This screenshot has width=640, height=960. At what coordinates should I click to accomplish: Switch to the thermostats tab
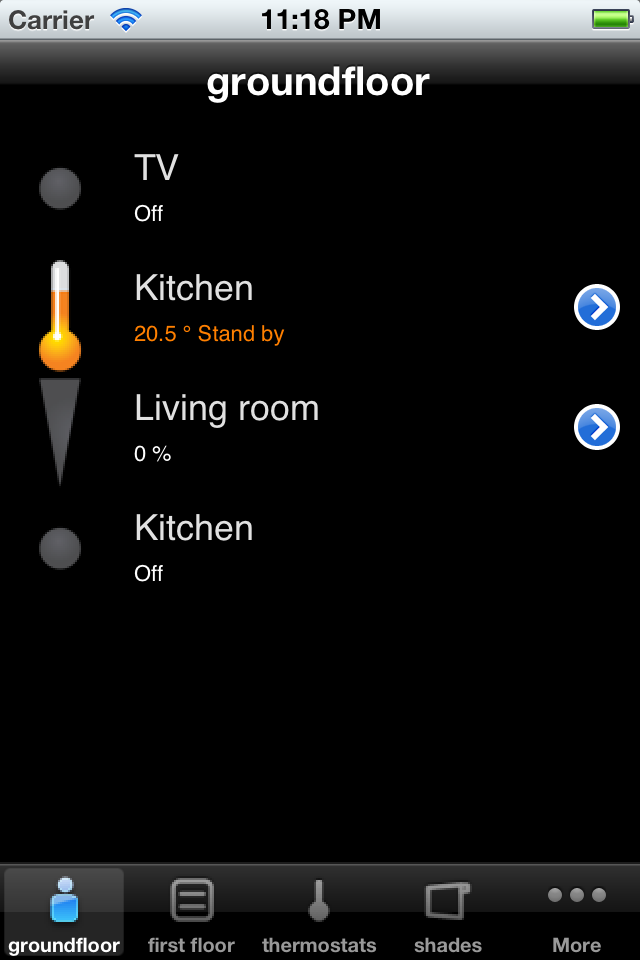[x=319, y=913]
